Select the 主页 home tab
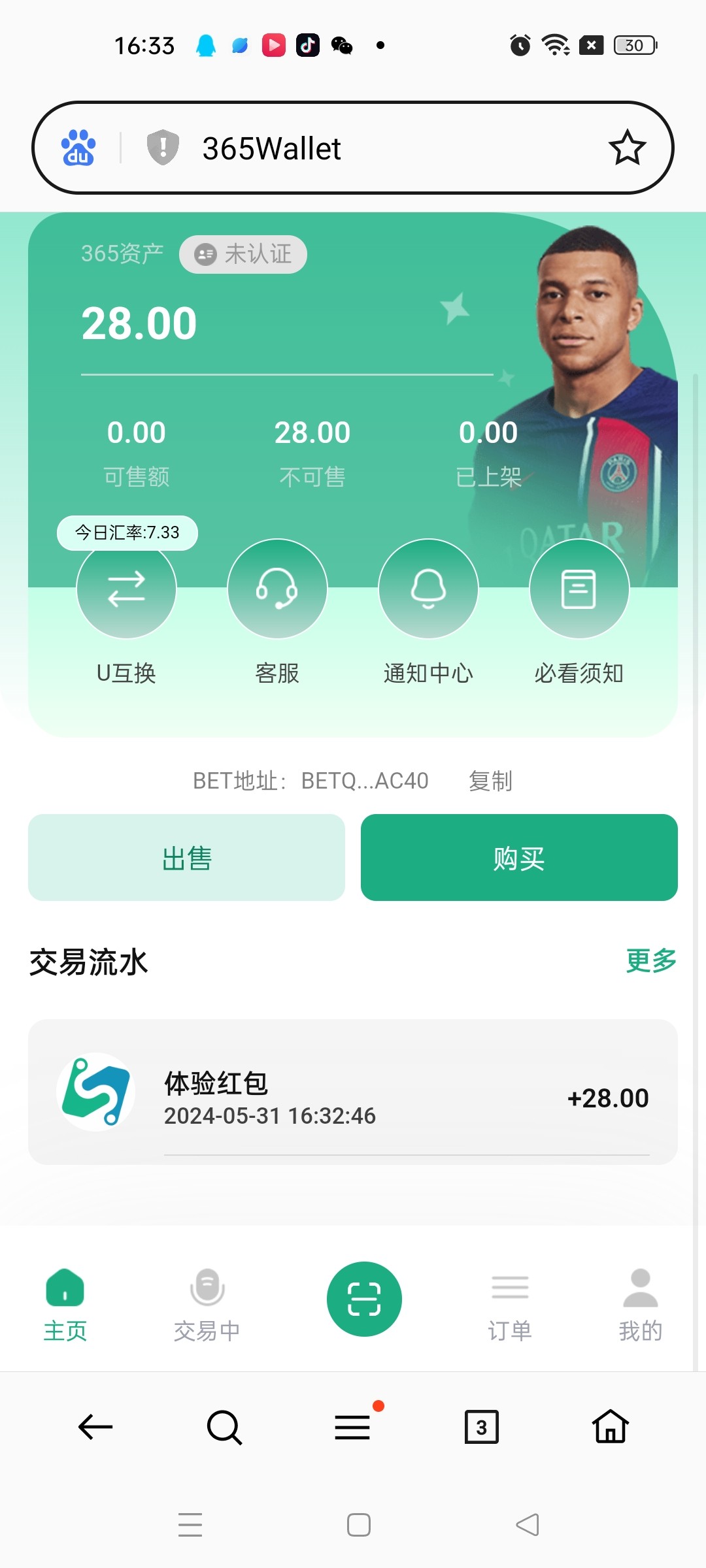706x1568 pixels. click(x=65, y=1303)
